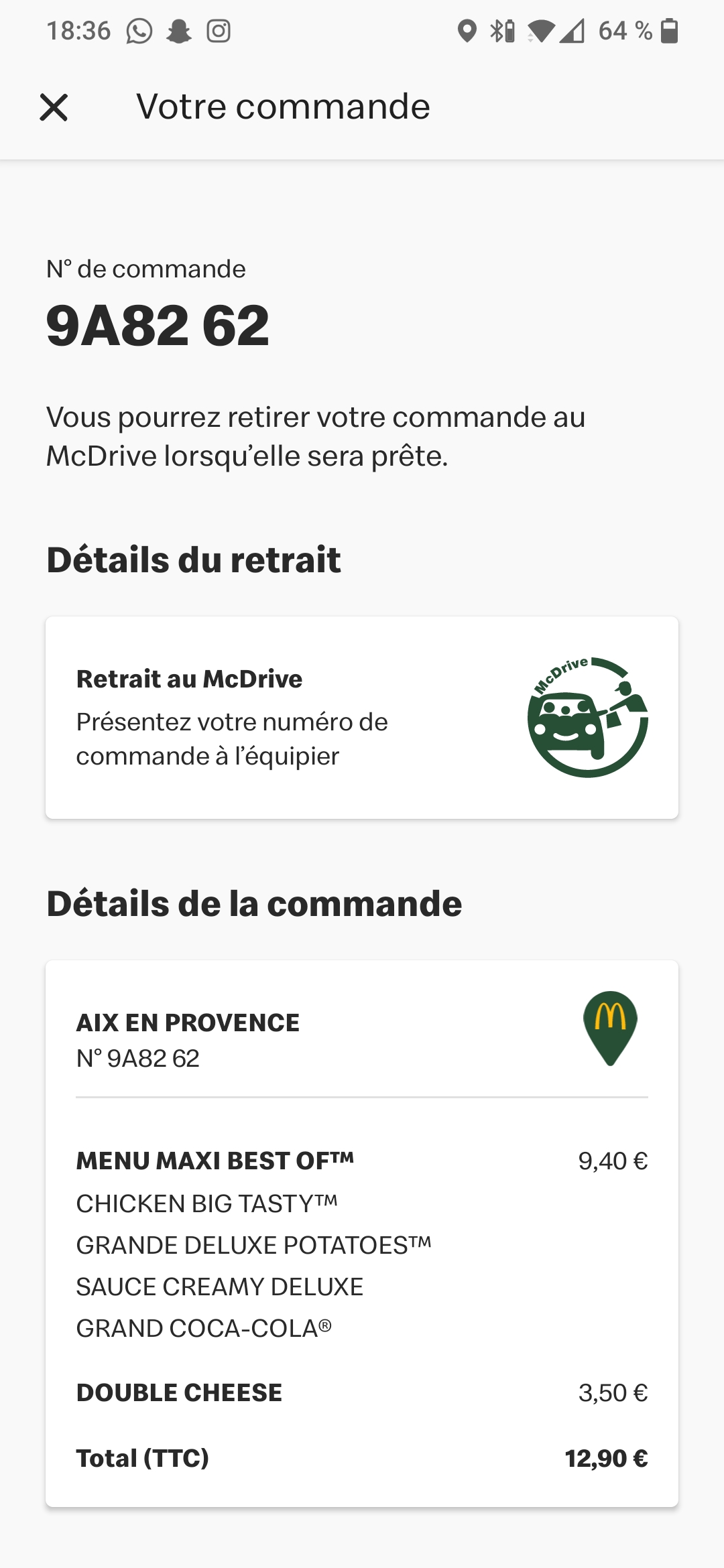
Task: Close the Votre commande screen
Action: pos(54,107)
